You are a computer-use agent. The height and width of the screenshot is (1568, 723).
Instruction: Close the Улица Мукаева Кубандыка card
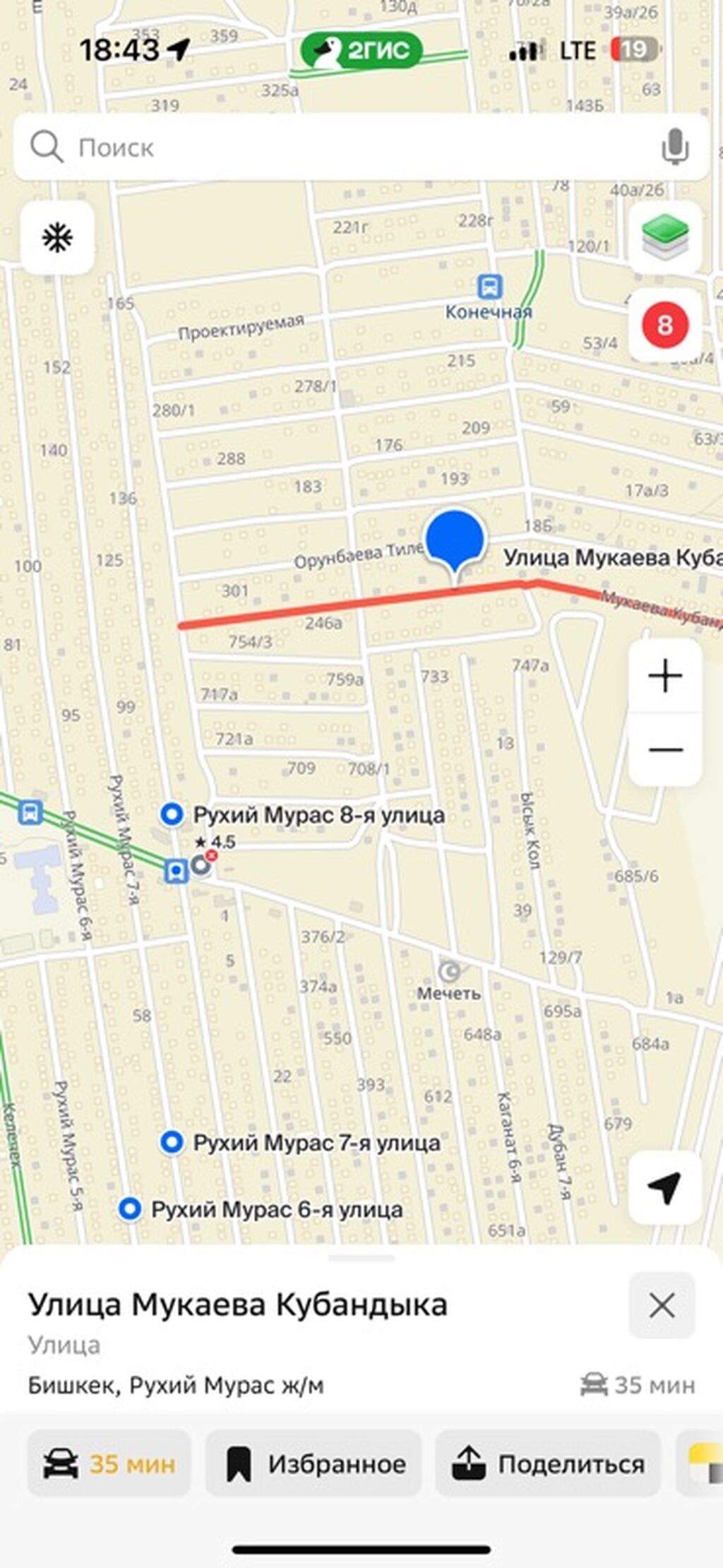(x=662, y=1306)
